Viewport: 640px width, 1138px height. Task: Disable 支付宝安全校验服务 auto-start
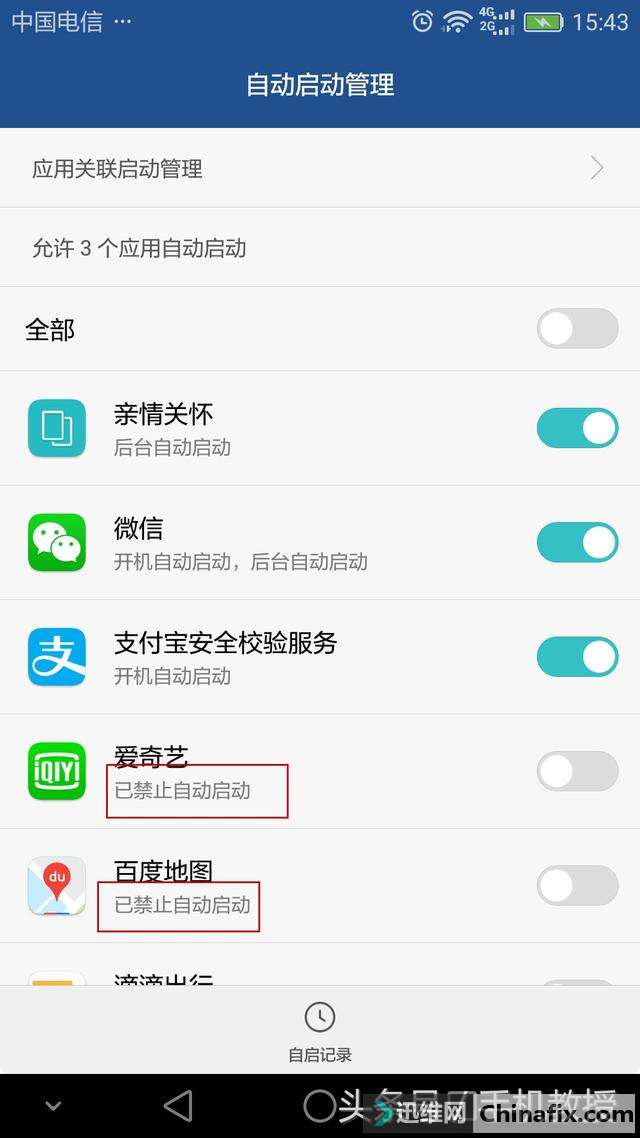tap(578, 657)
